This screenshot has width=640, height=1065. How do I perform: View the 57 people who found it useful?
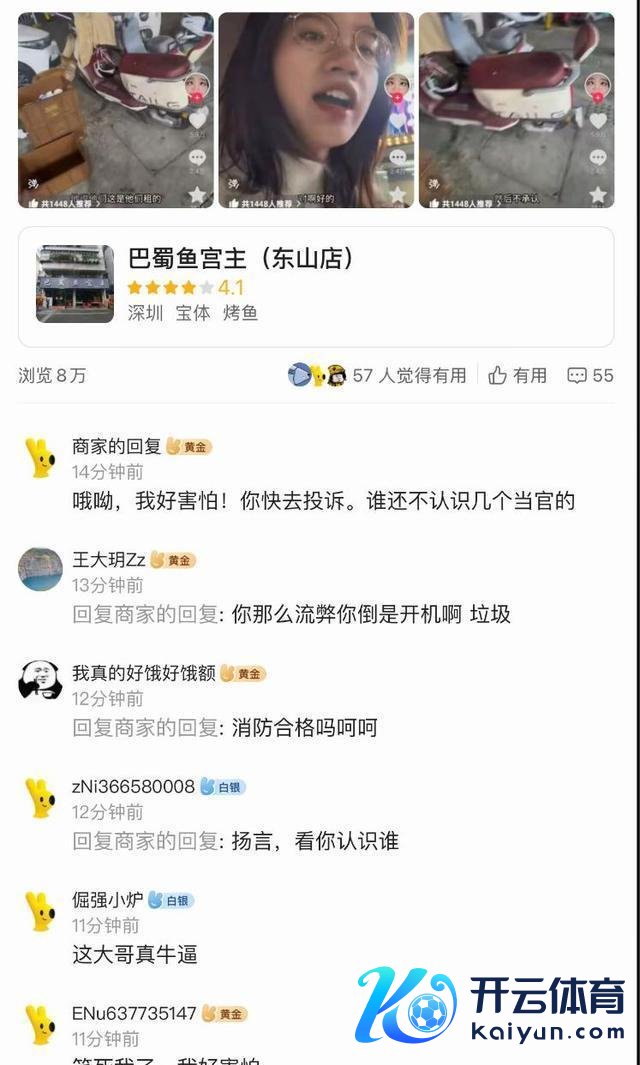pyautogui.click(x=378, y=375)
